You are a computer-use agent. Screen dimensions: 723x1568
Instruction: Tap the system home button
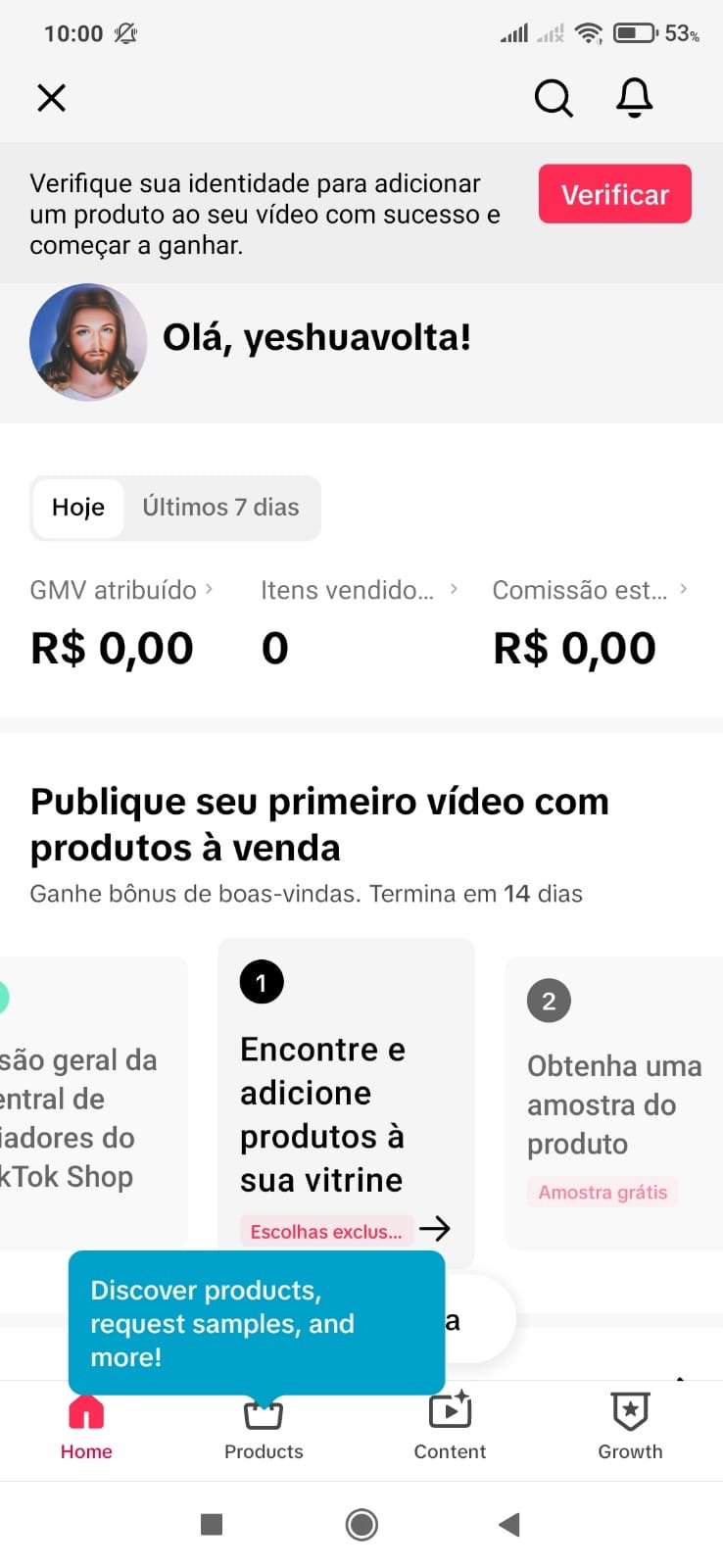point(361,1525)
